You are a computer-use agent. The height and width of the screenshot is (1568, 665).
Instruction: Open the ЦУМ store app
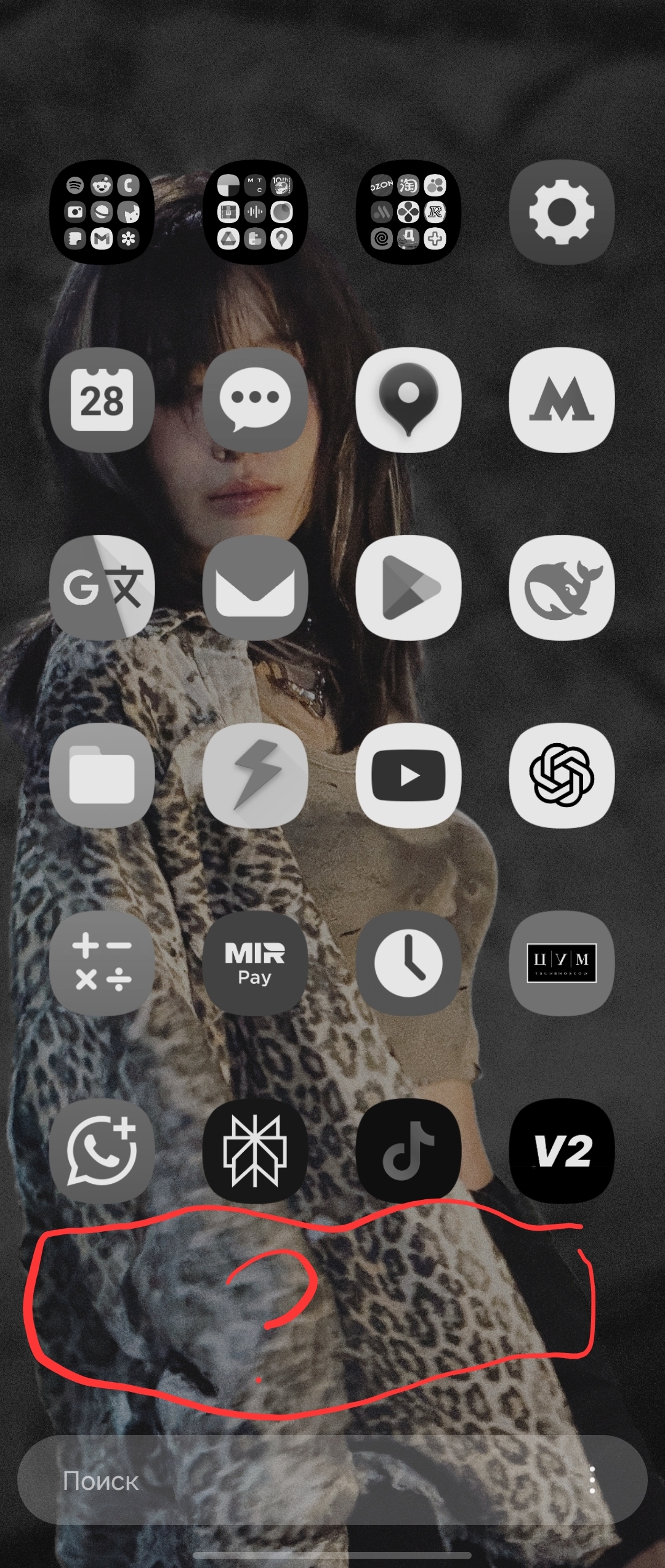point(561,963)
